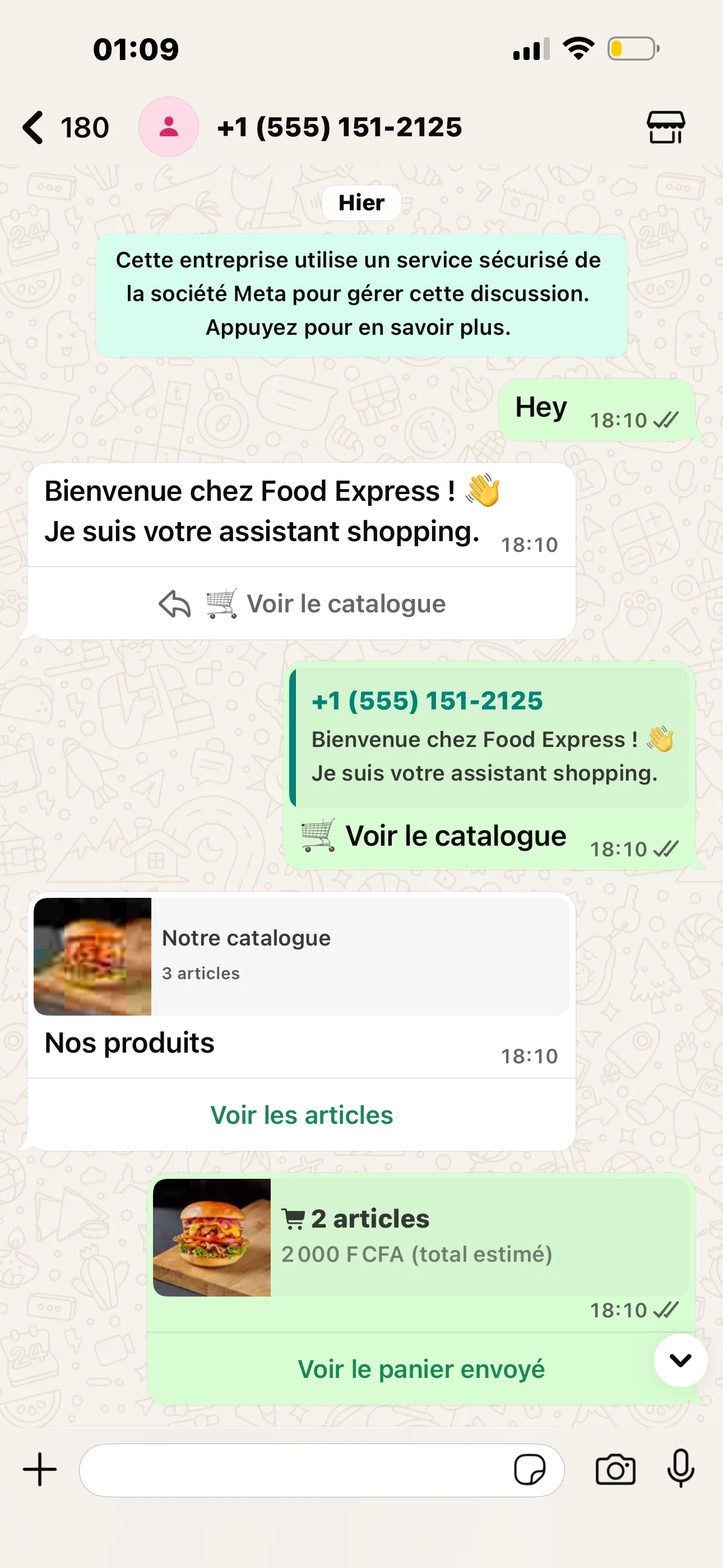Focus the message input field
This screenshot has height=1568, width=723.
[292, 1470]
